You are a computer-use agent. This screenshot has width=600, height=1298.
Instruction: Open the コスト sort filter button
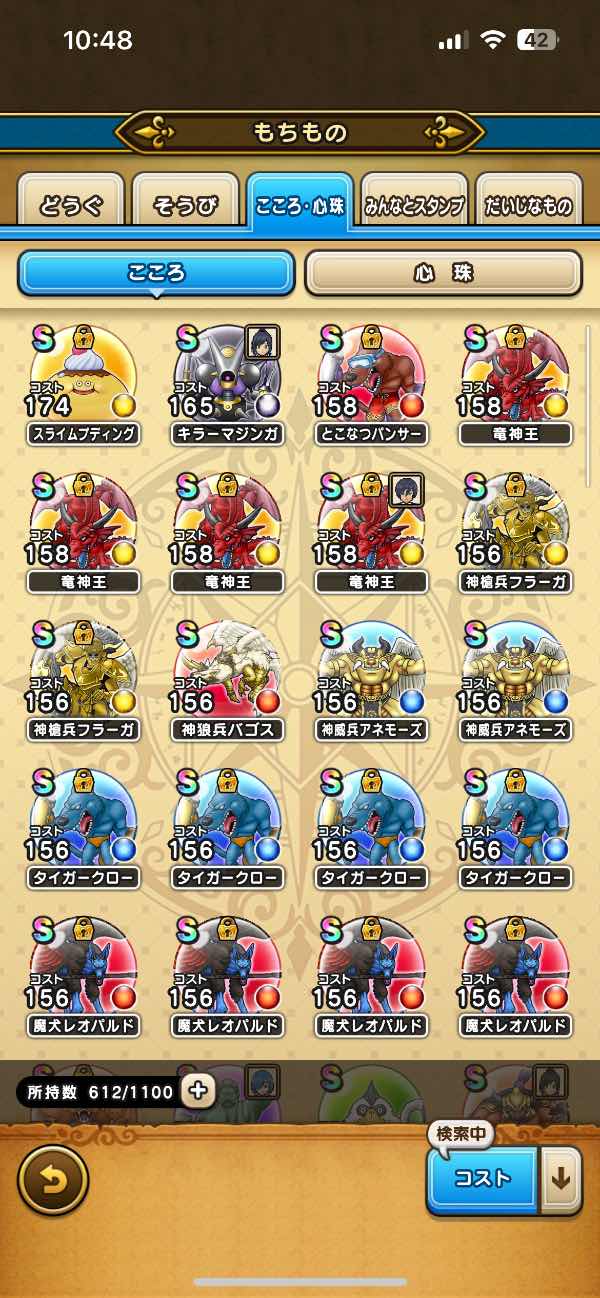point(483,1178)
